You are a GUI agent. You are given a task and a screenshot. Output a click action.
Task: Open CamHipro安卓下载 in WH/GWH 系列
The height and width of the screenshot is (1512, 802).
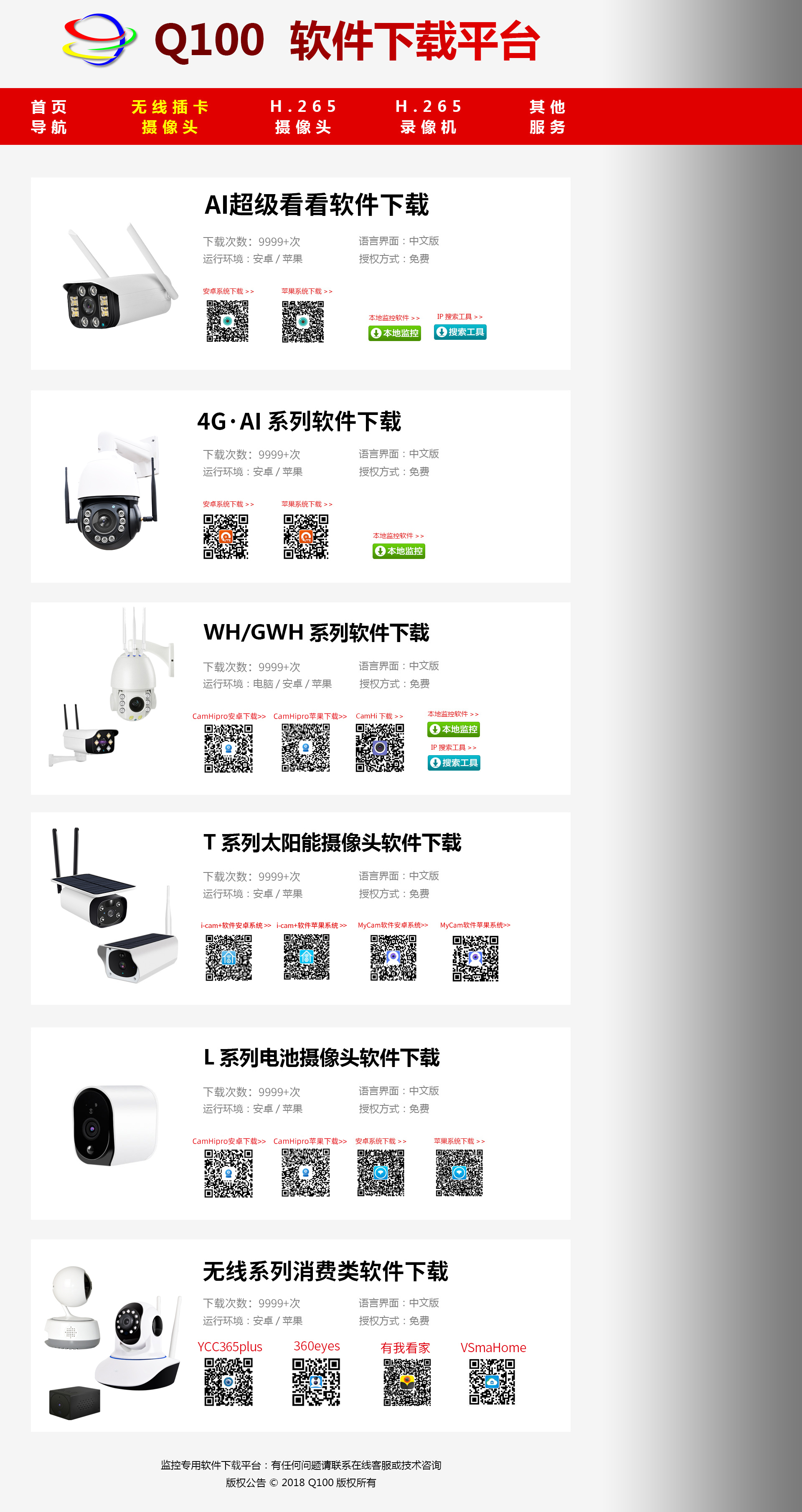[229, 716]
